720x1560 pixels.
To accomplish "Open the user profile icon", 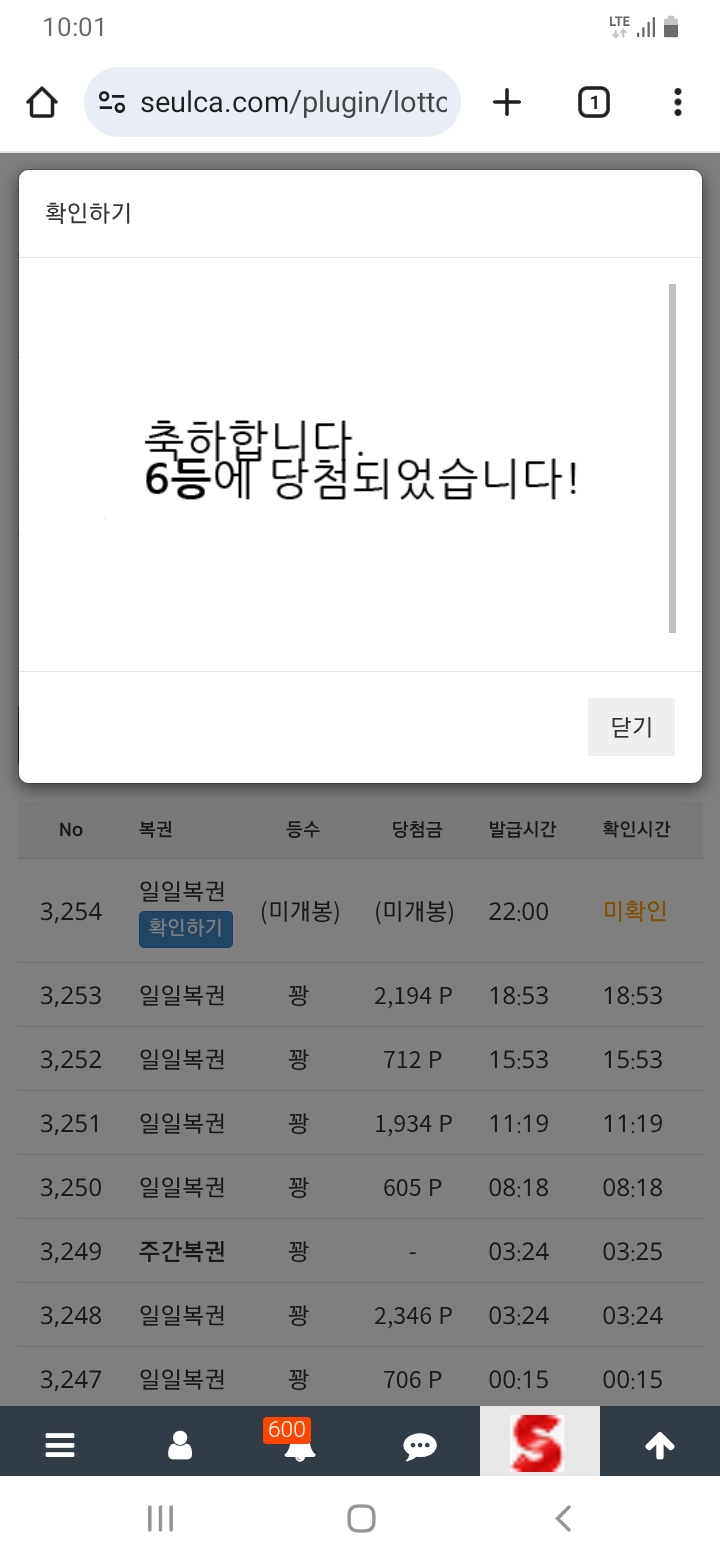I will click(x=180, y=1445).
